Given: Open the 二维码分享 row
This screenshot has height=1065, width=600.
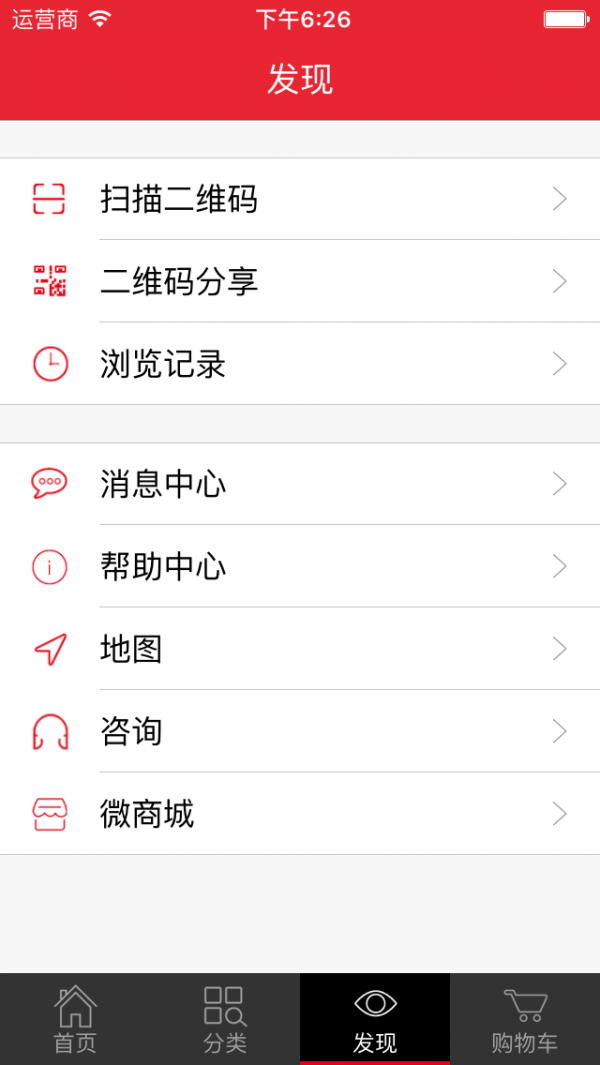Looking at the screenshot, I should tap(300, 281).
